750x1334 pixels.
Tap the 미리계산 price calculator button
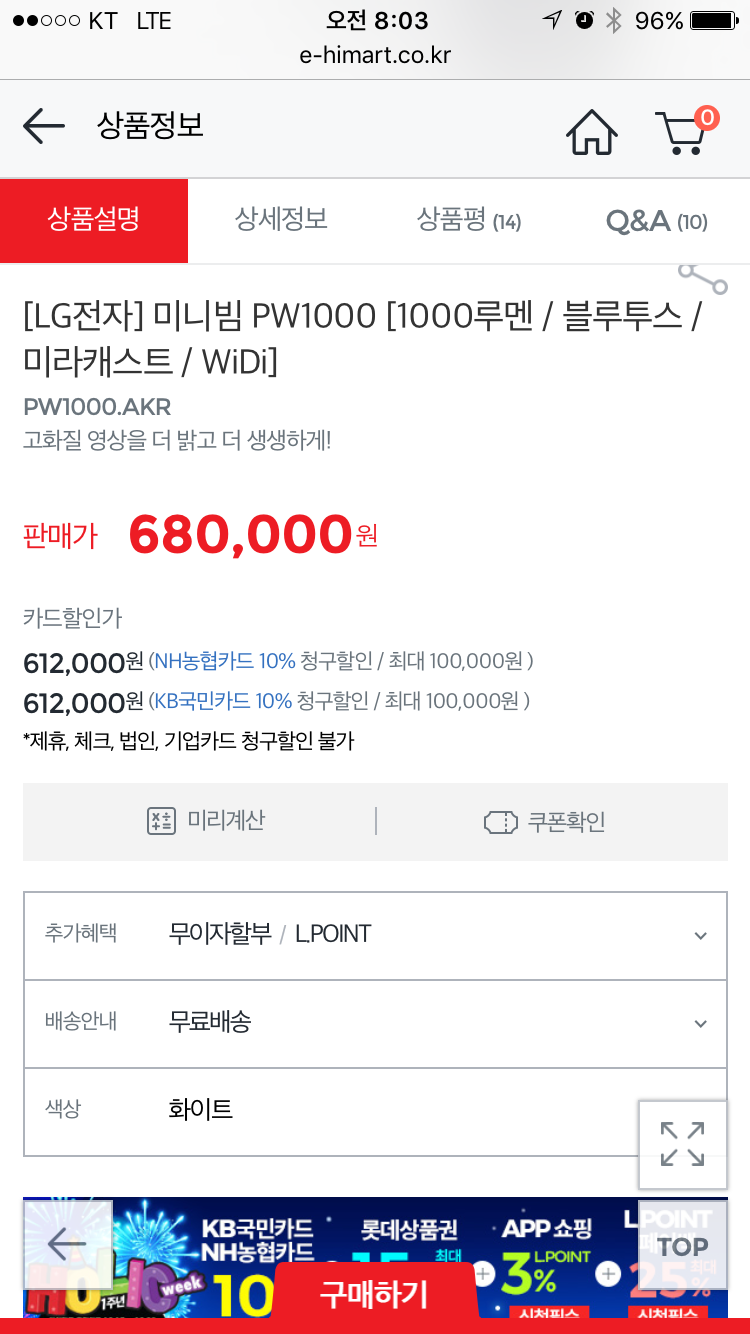206,821
